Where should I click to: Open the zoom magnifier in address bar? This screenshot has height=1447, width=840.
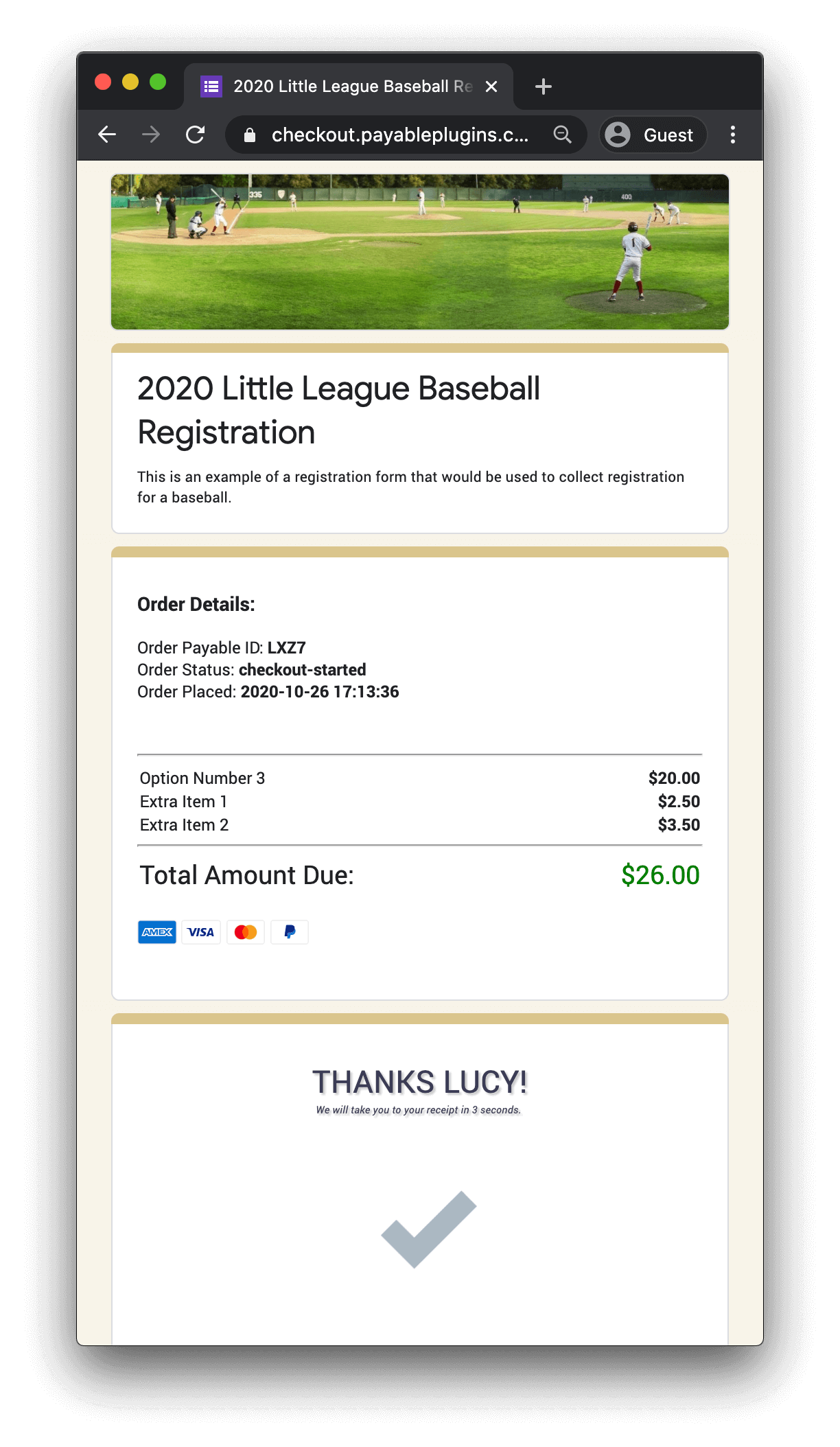pos(563,135)
